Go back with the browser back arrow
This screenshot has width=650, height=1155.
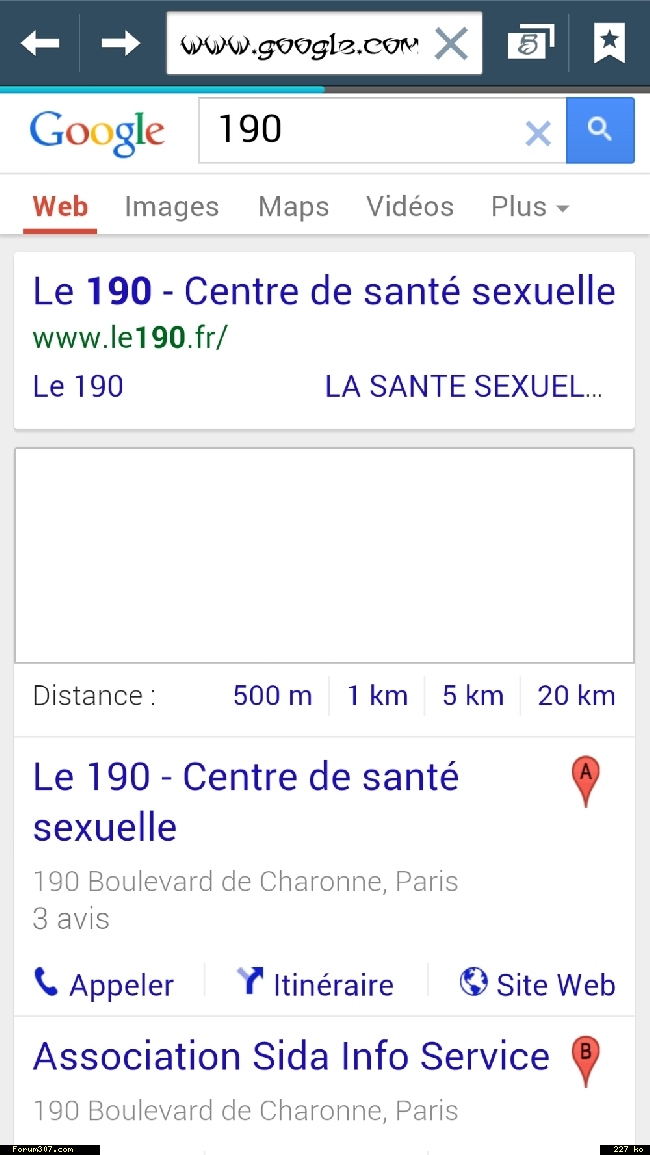click(40, 43)
